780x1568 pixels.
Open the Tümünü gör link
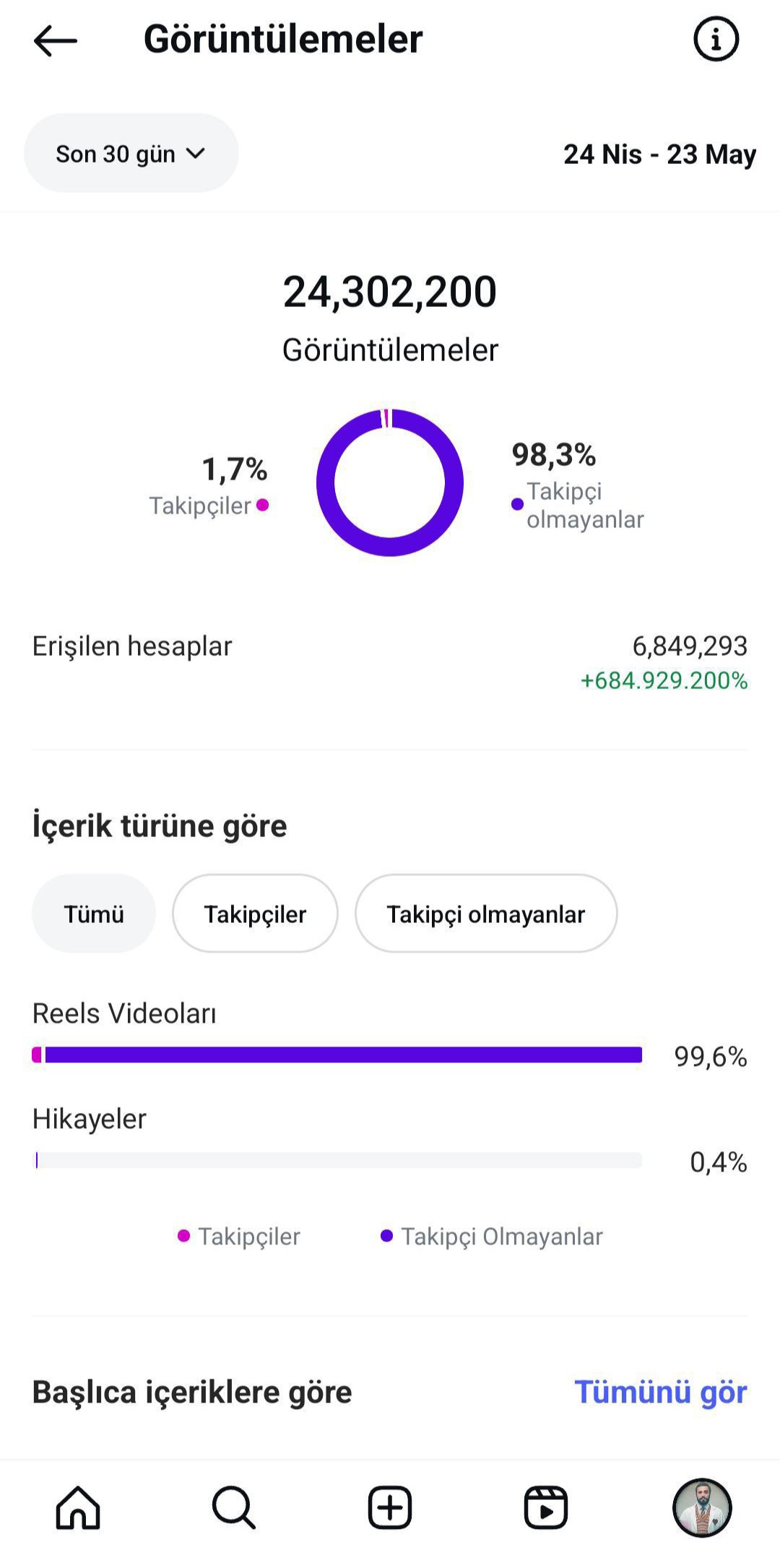[660, 1392]
